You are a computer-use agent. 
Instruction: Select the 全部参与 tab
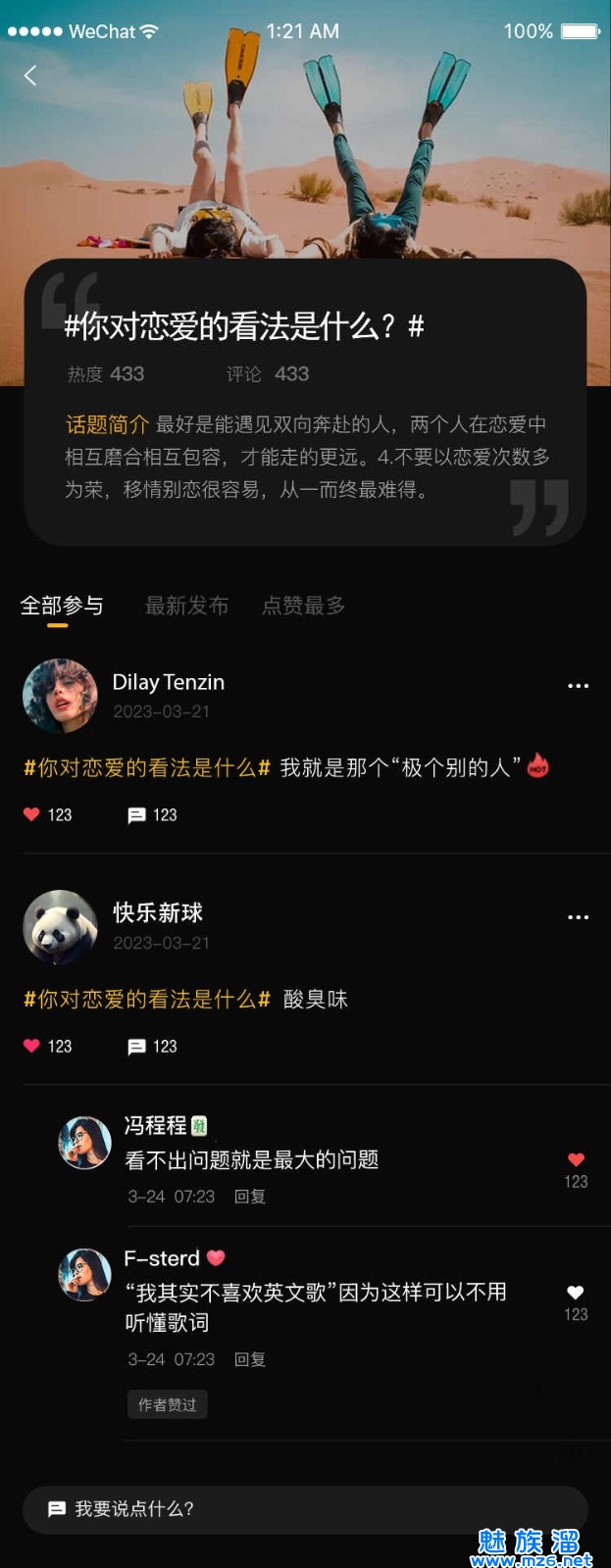tap(62, 606)
